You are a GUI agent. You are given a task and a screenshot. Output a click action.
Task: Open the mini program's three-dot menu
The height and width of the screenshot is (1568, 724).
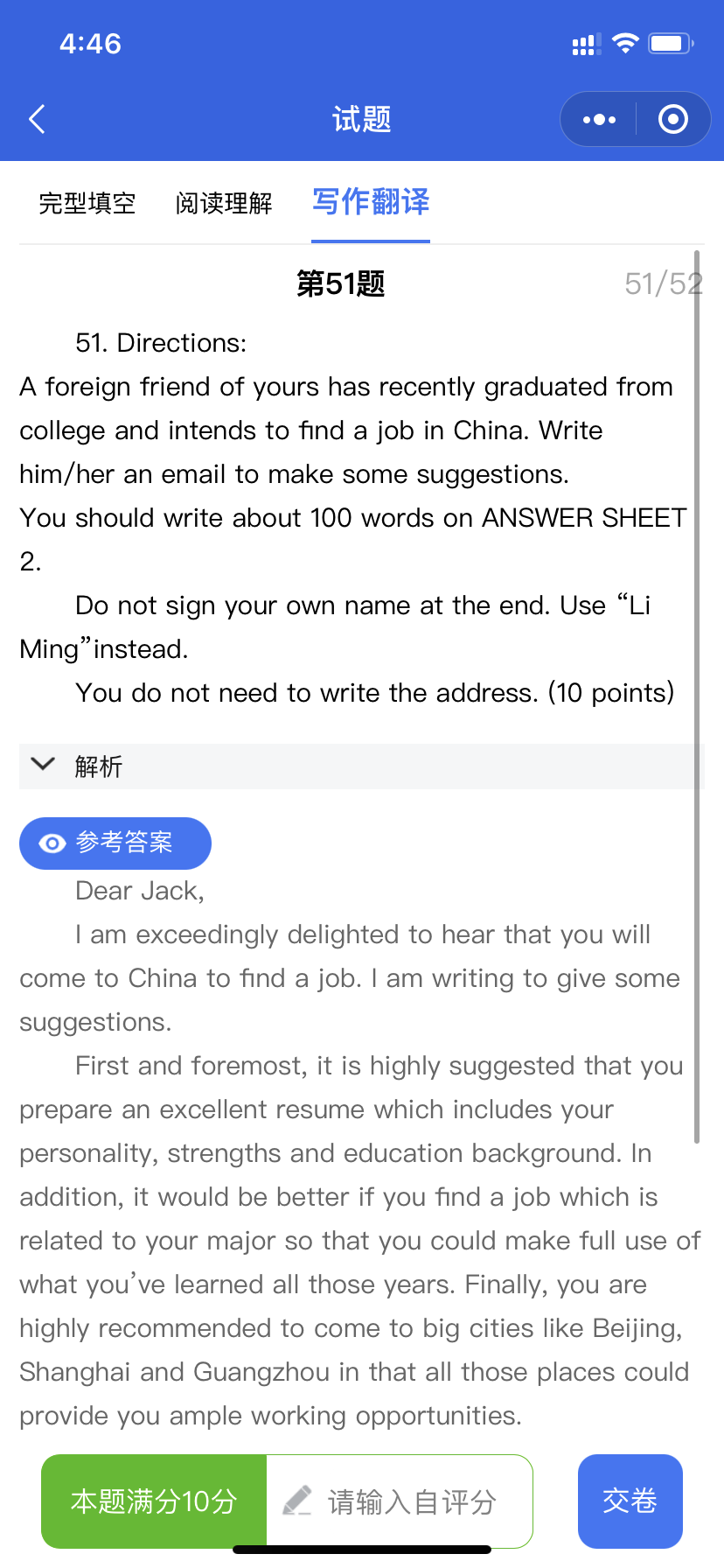coord(599,119)
